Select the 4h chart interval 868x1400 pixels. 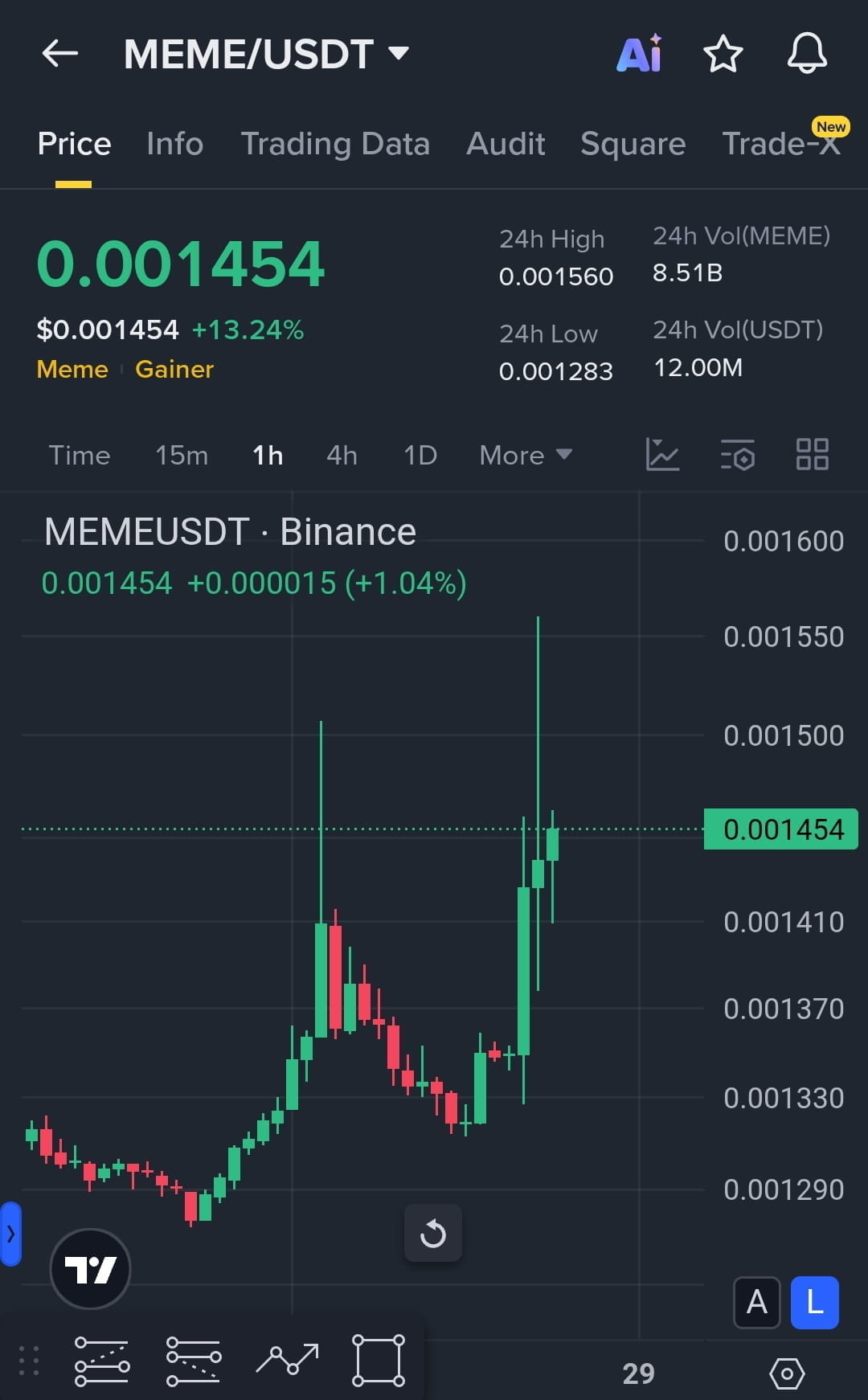[342, 455]
